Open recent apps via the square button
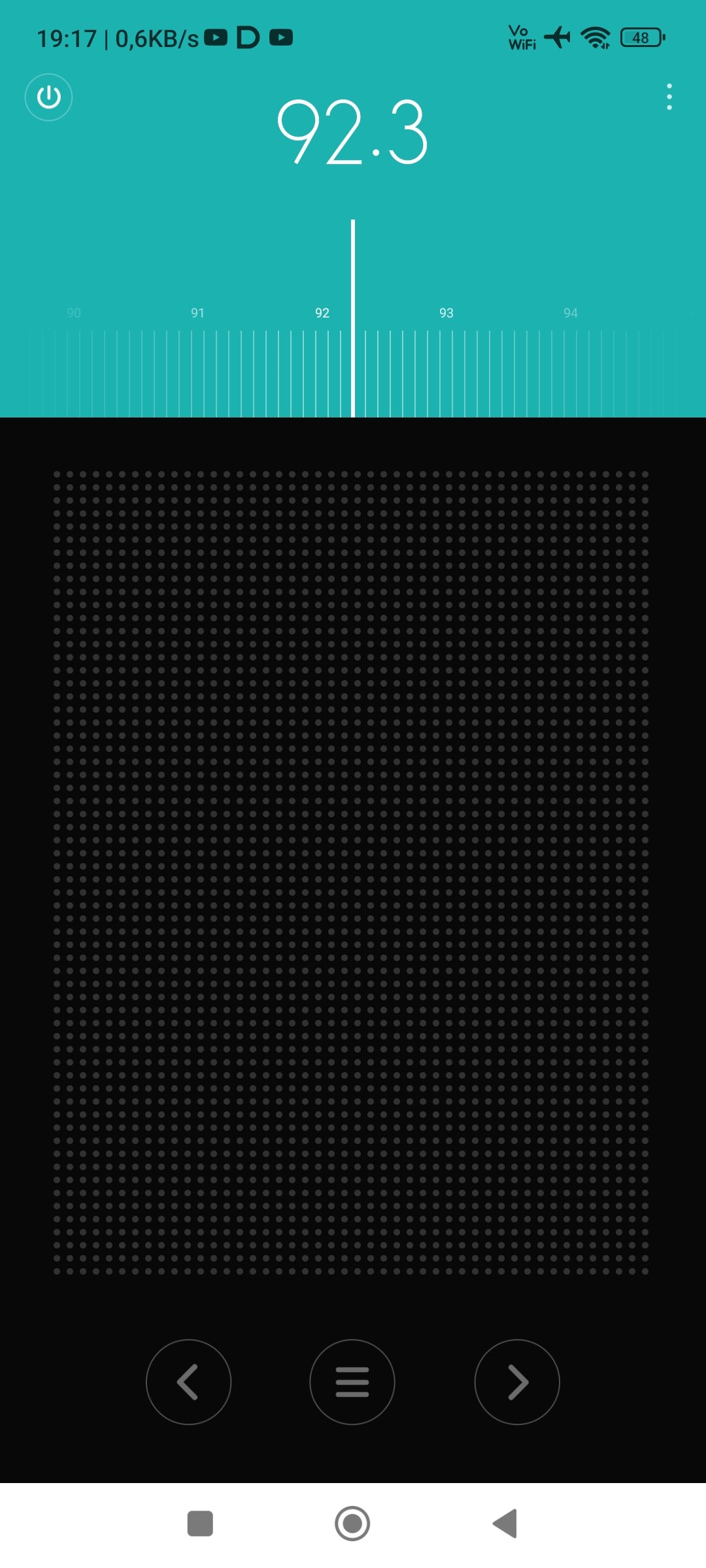Screen dimensions: 706x1568 200,1524
